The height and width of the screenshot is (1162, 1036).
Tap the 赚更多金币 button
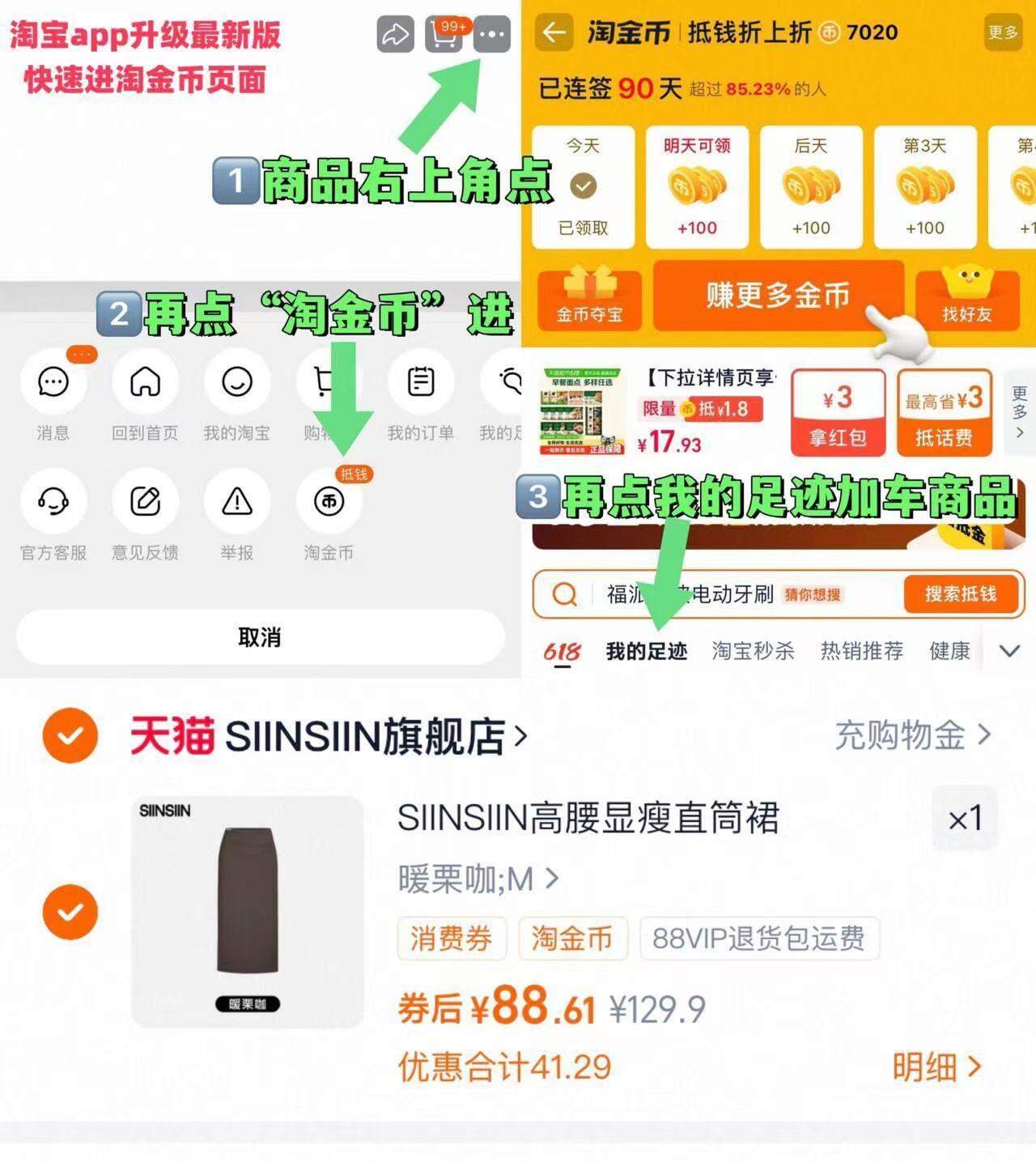779,296
